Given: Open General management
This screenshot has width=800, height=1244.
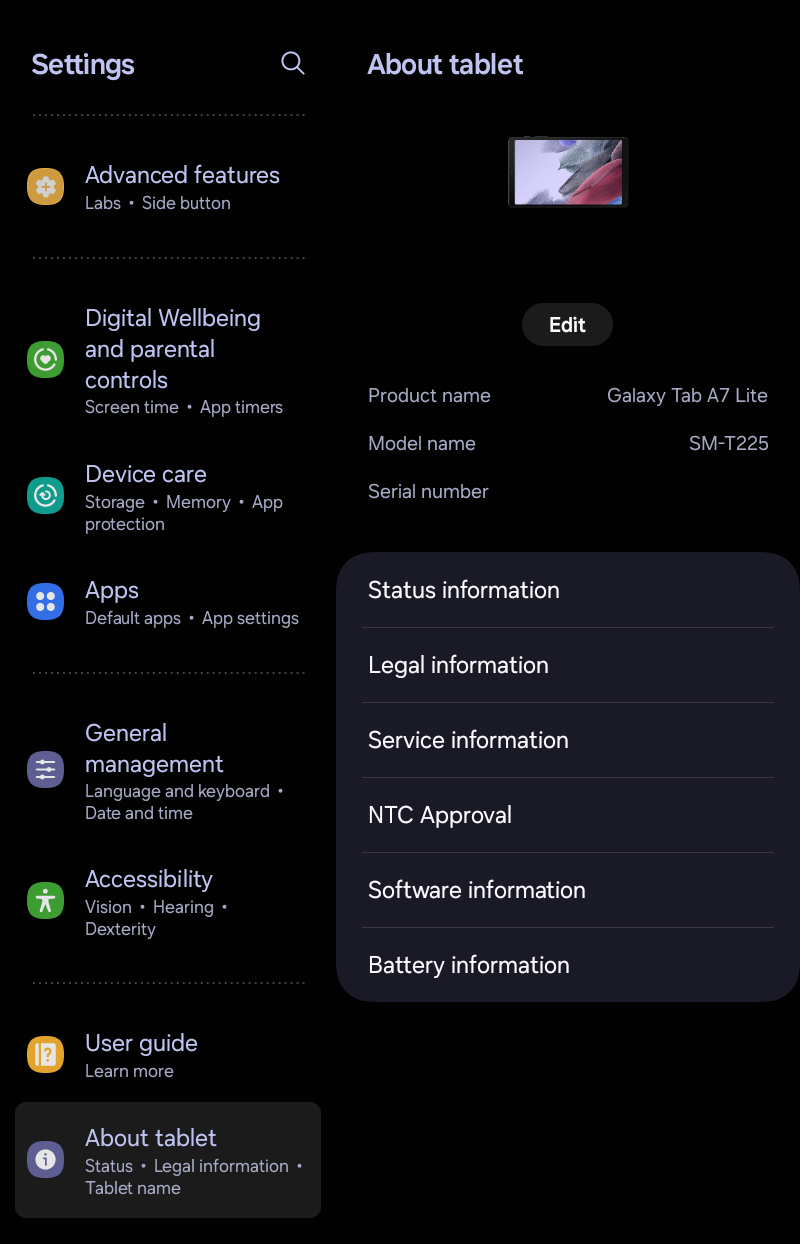Looking at the screenshot, I should point(168,771).
